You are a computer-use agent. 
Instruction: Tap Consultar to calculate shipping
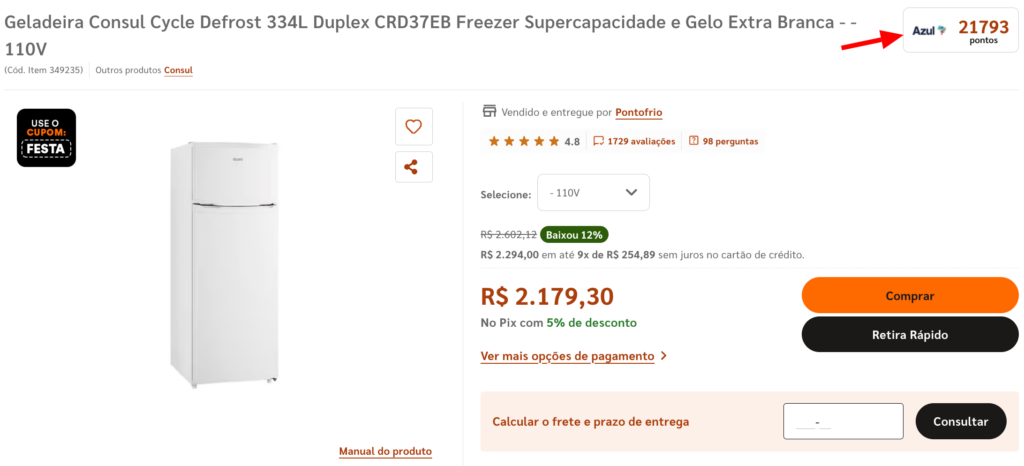960,421
